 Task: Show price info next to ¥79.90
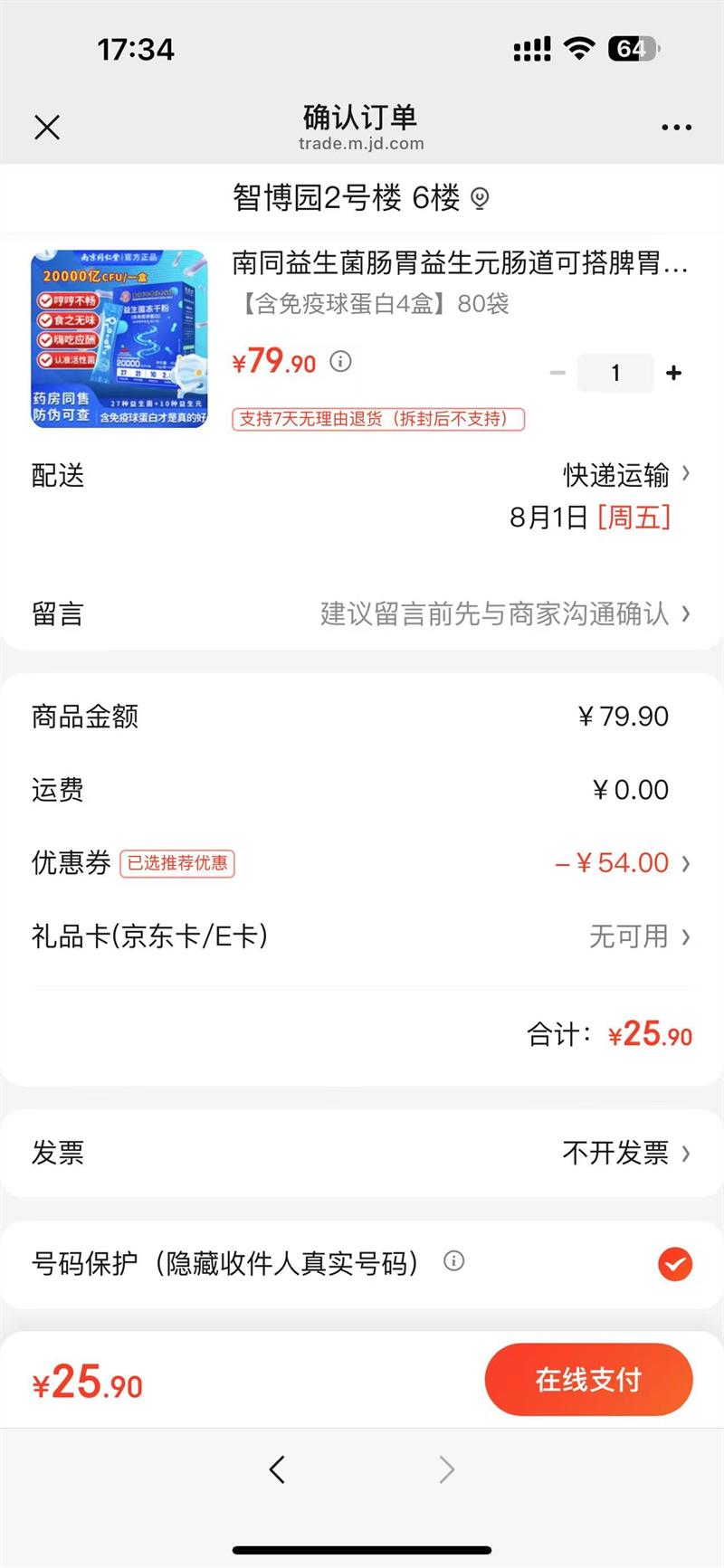340,362
